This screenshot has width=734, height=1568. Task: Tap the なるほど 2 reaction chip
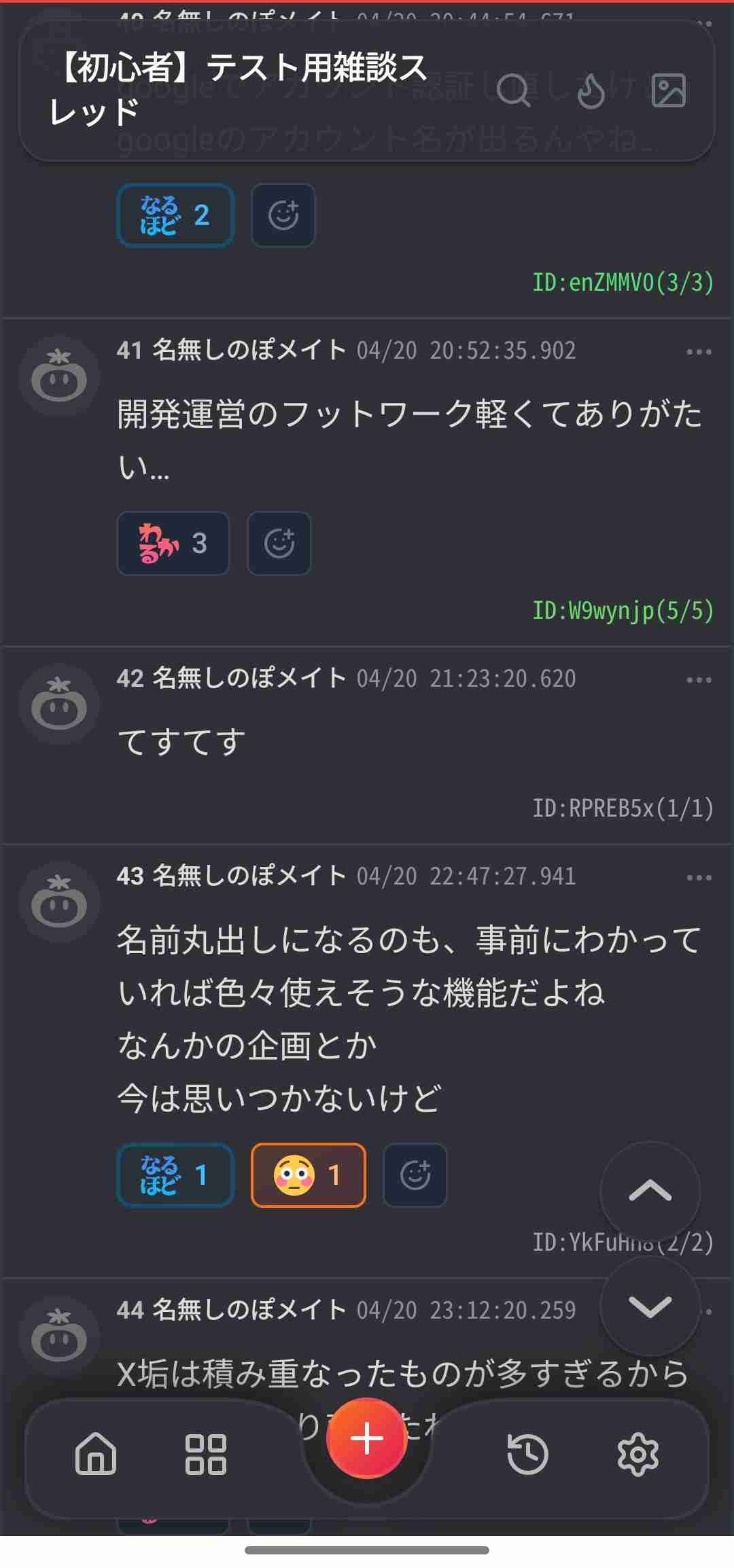pyautogui.click(x=175, y=215)
